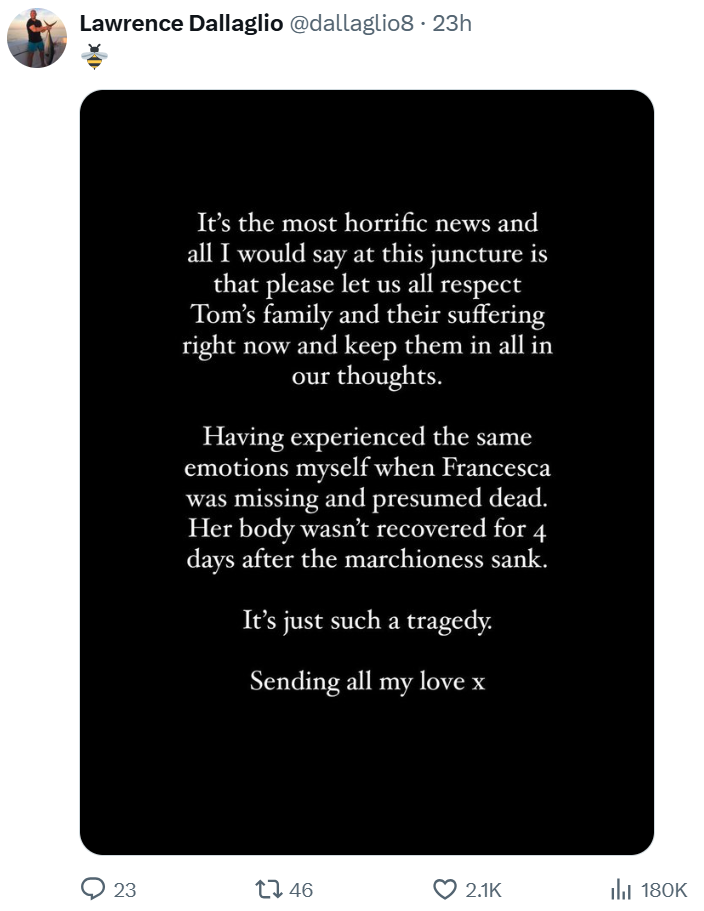Open Lawrence Dallaglio's profile name link

tap(180, 23)
